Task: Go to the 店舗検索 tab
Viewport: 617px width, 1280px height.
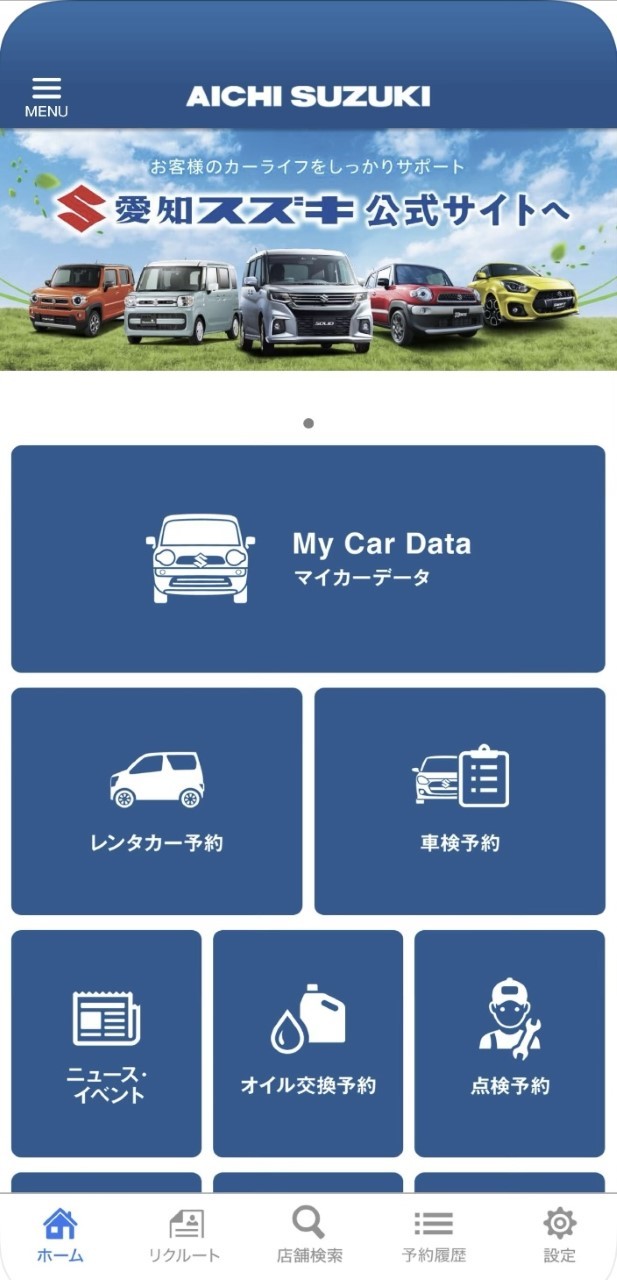Action: point(309,1236)
